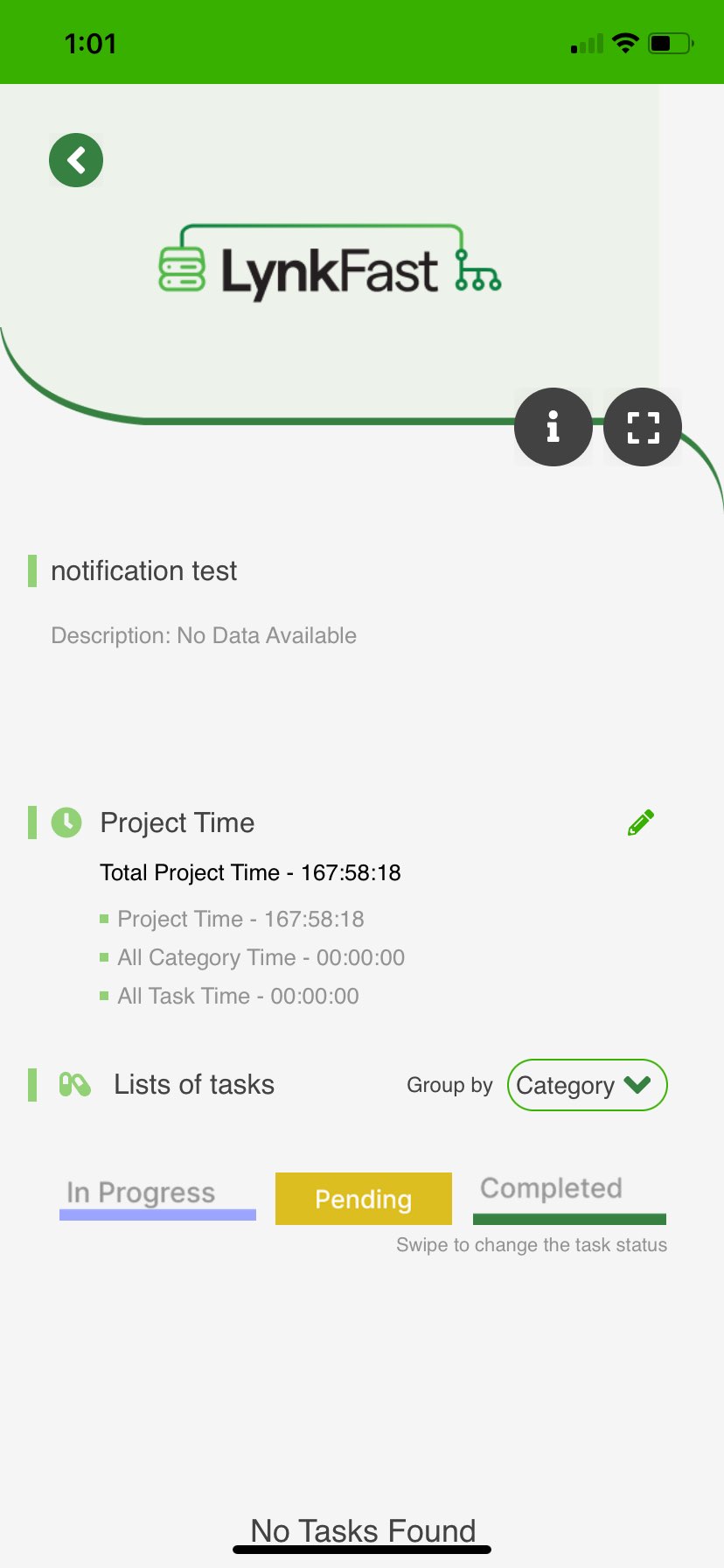This screenshot has width=724, height=1568.
Task: Go back using the green arrow button
Action: pos(76,160)
